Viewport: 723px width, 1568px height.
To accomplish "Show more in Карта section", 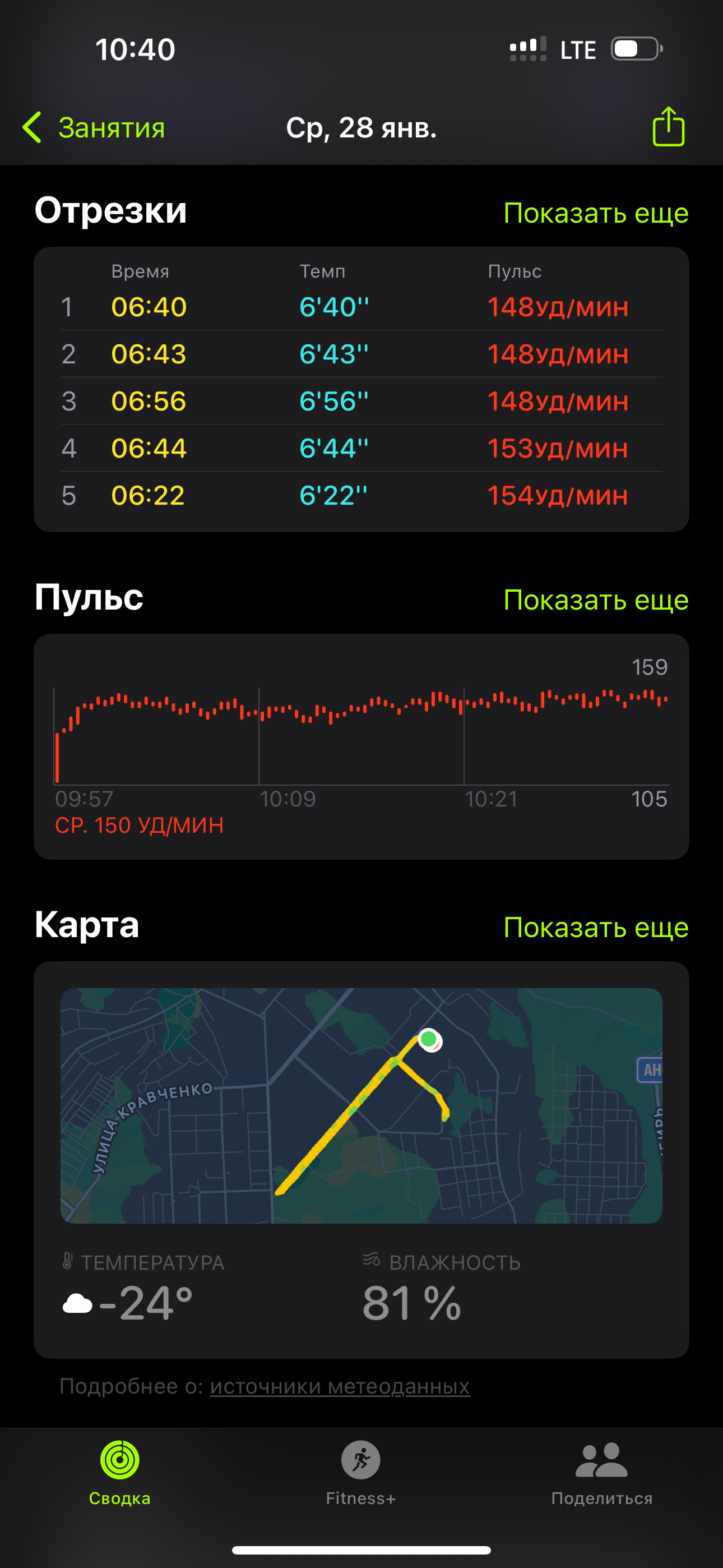I will (596, 928).
